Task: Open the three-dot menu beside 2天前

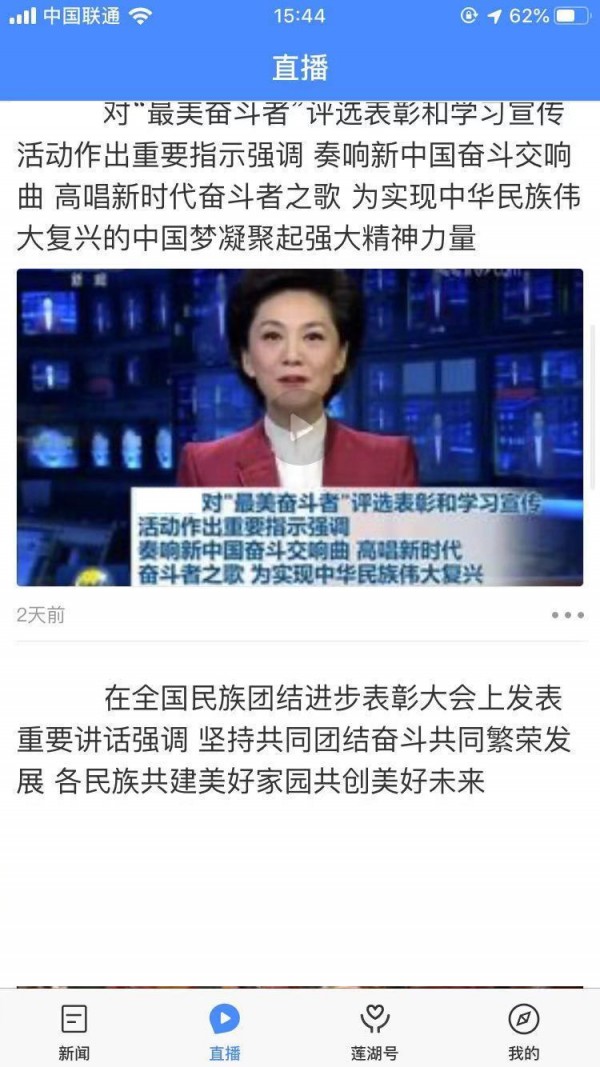Action: [567, 615]
